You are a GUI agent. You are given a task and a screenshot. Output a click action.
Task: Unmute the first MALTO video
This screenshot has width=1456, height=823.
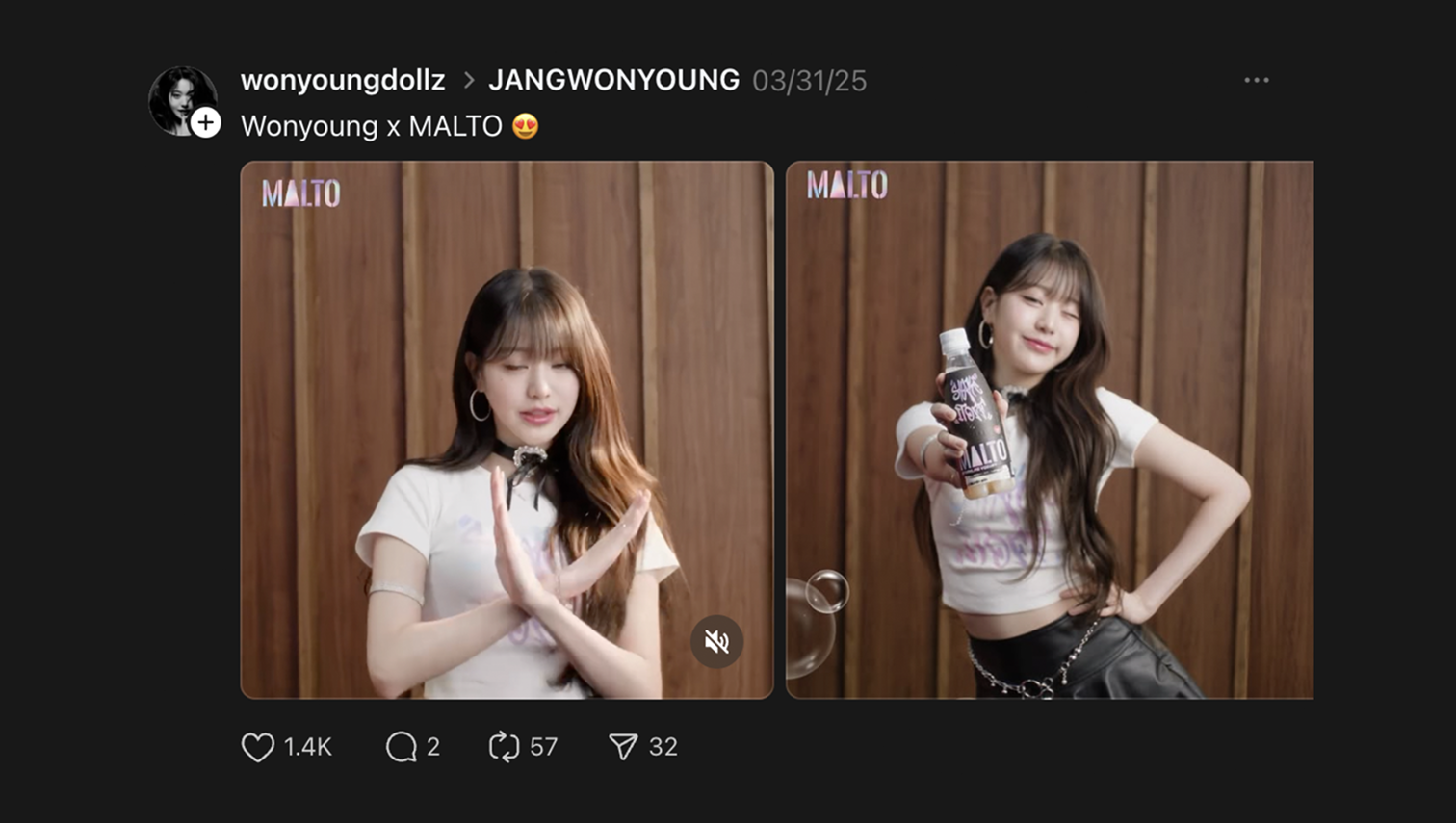(716, 641)
